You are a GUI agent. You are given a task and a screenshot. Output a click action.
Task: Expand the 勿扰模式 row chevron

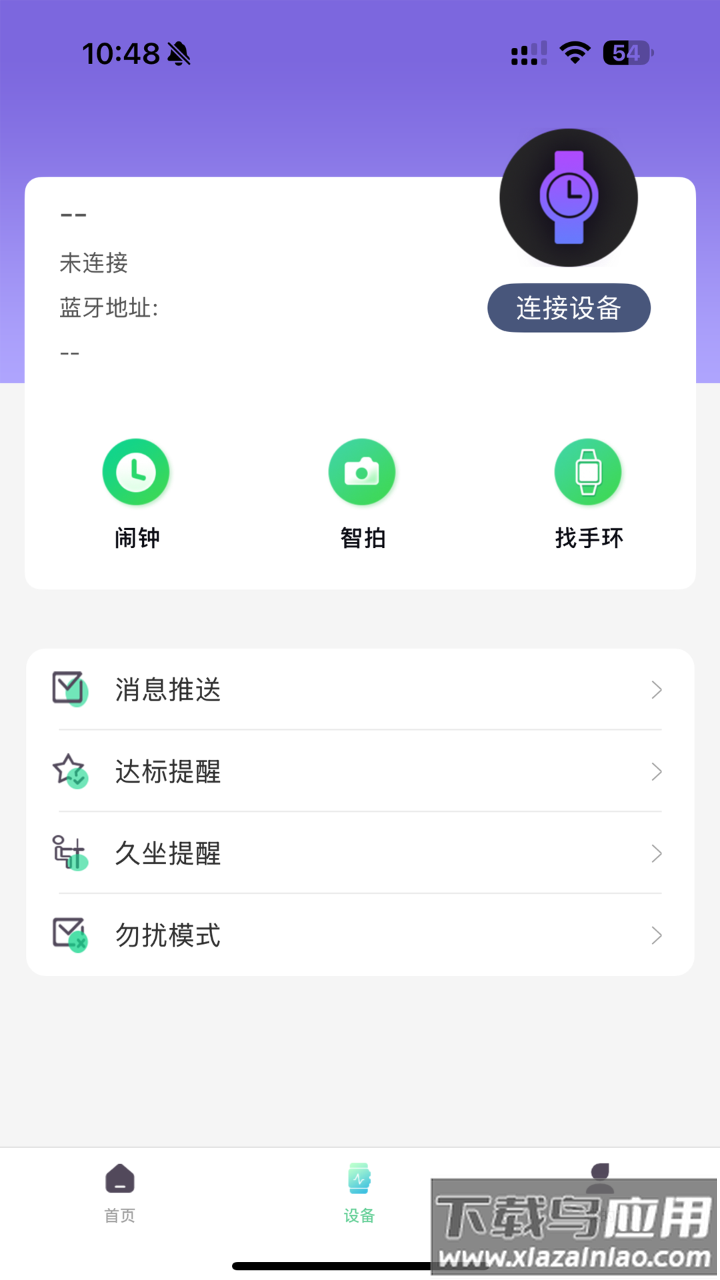pos(656,935)
